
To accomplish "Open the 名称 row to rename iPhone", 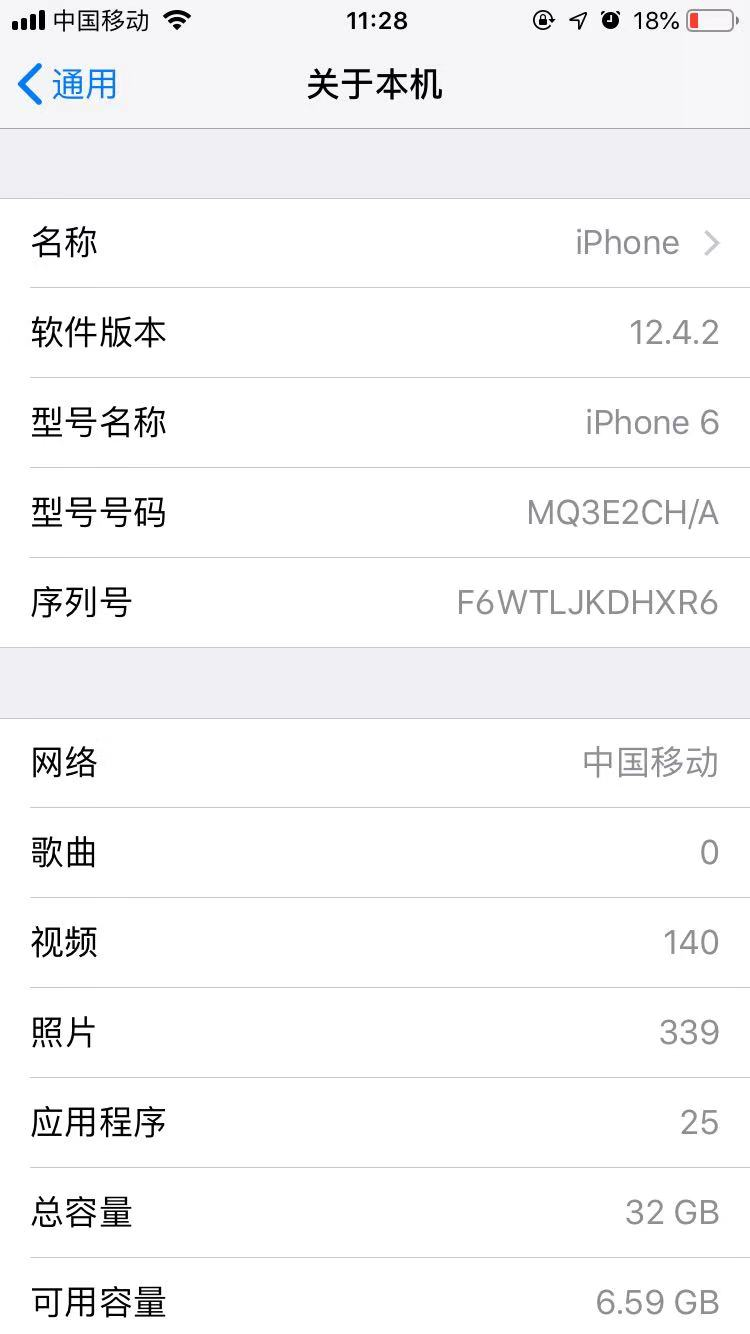I will coord(375,243).
